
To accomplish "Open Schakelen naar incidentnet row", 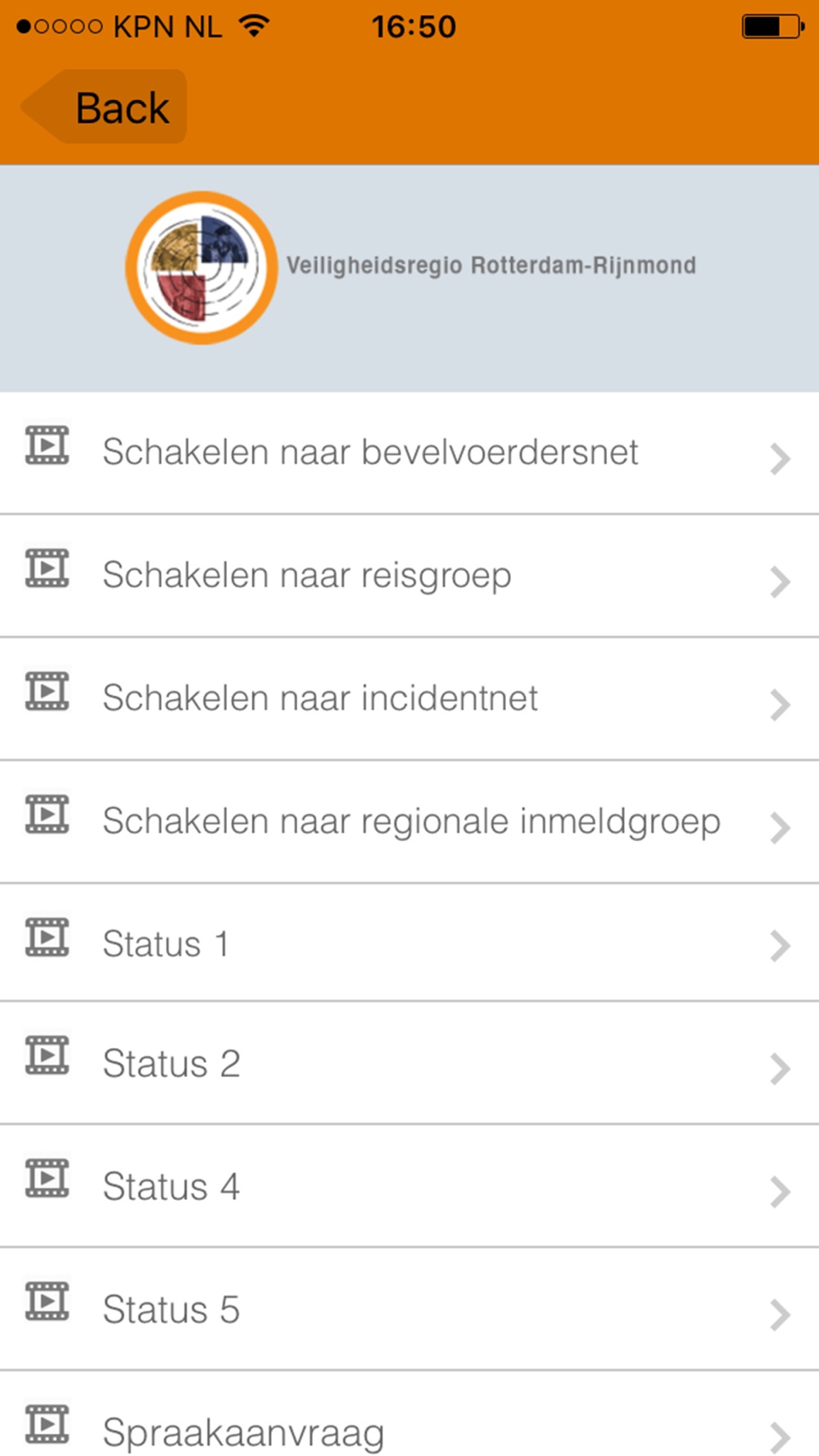I will [409, 699].
